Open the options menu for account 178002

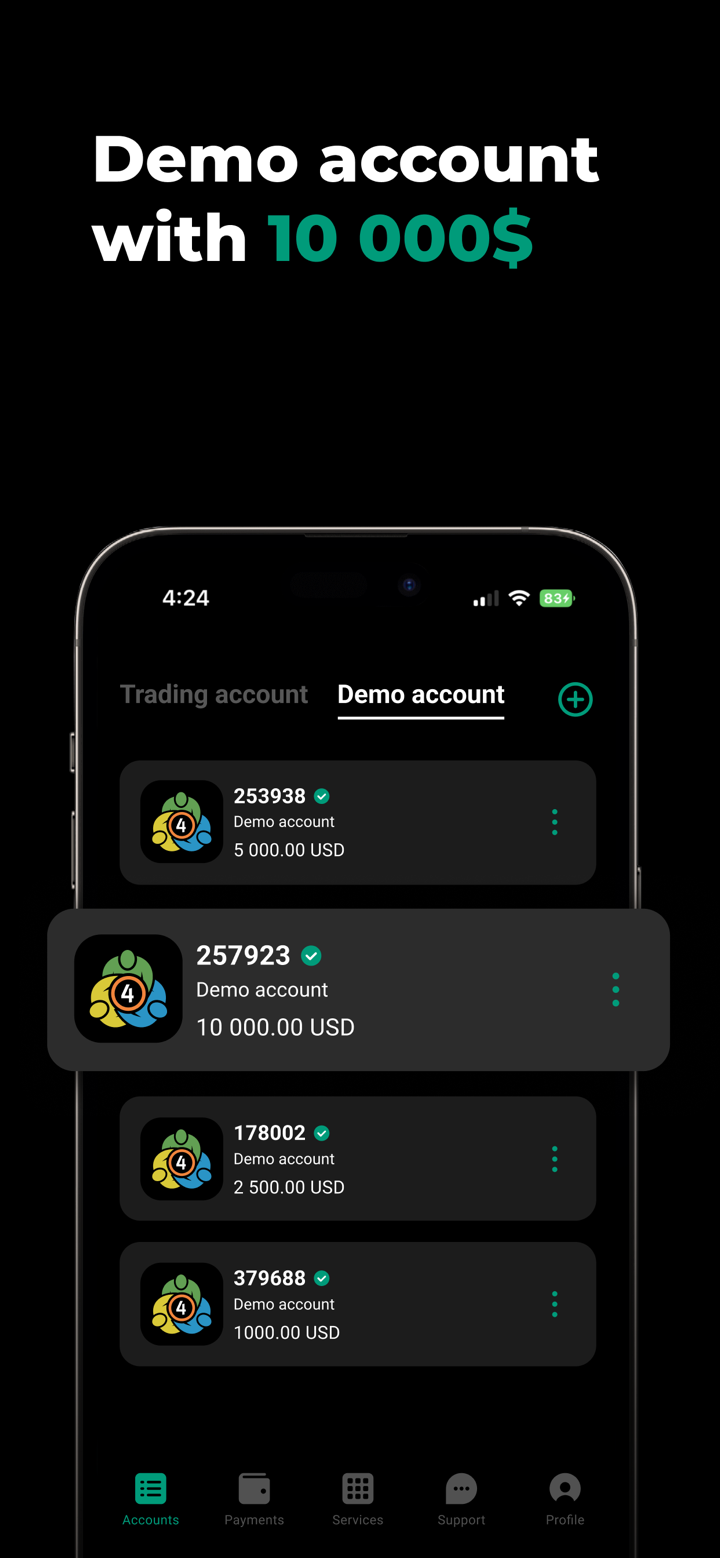tap(554, 1158)
